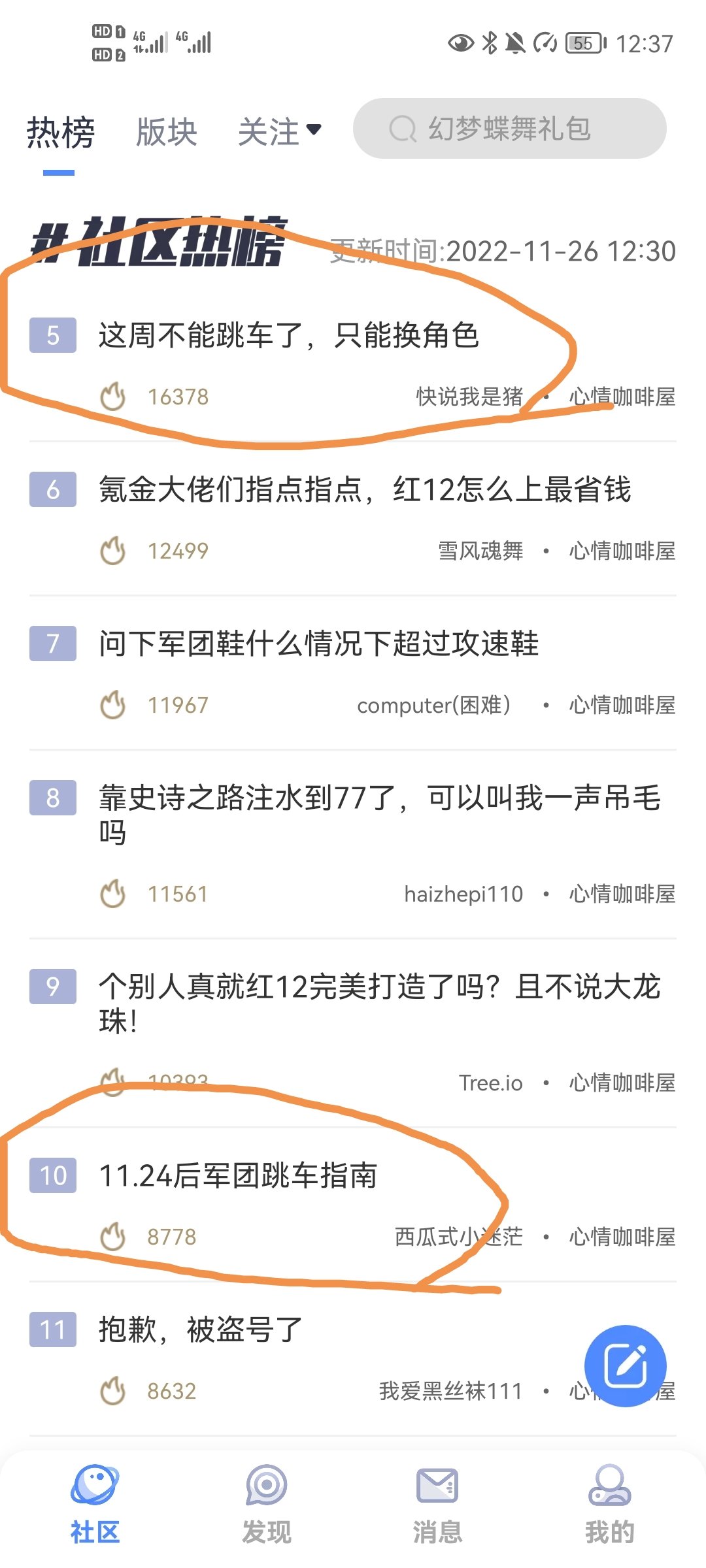Open the 消息 tab

437,1504
